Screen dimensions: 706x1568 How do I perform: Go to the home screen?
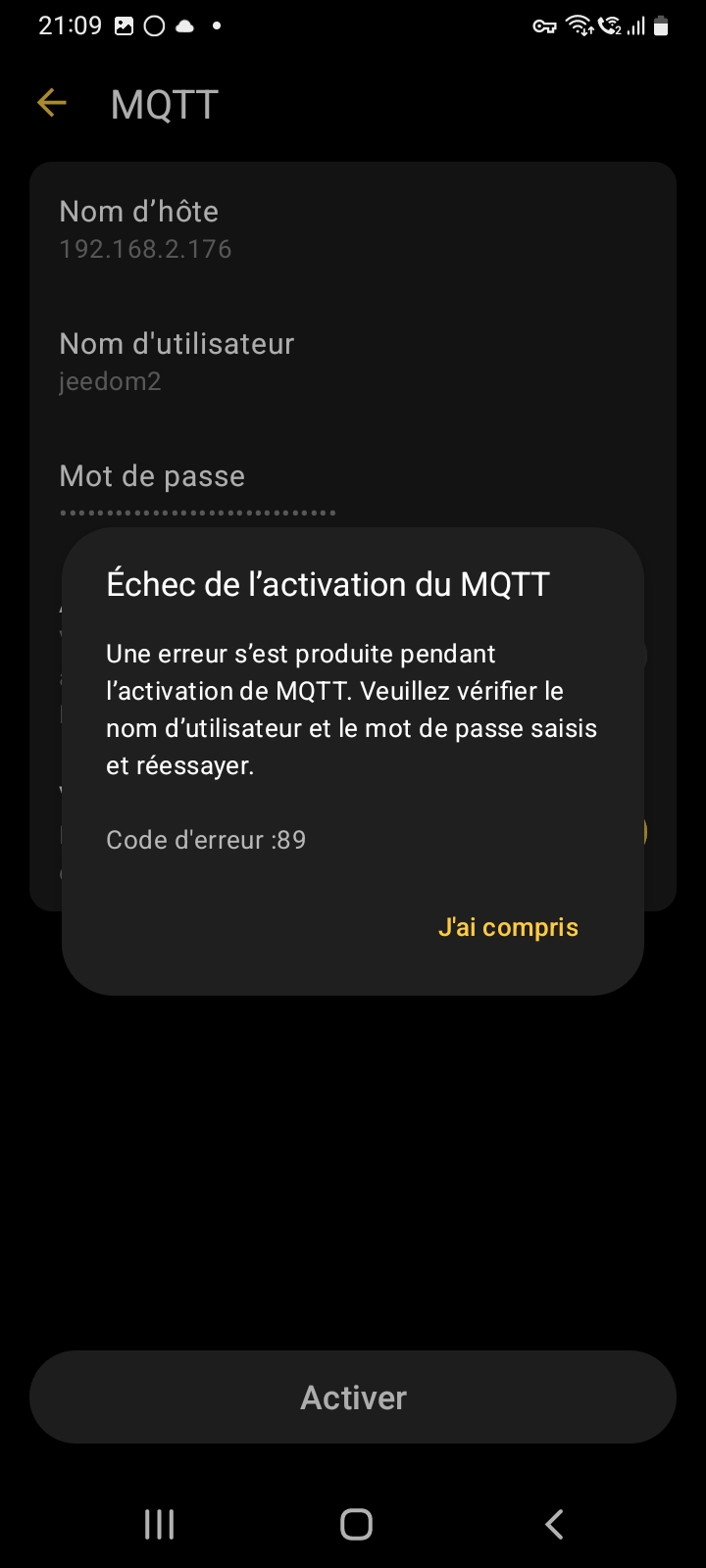click(356, 1524)
